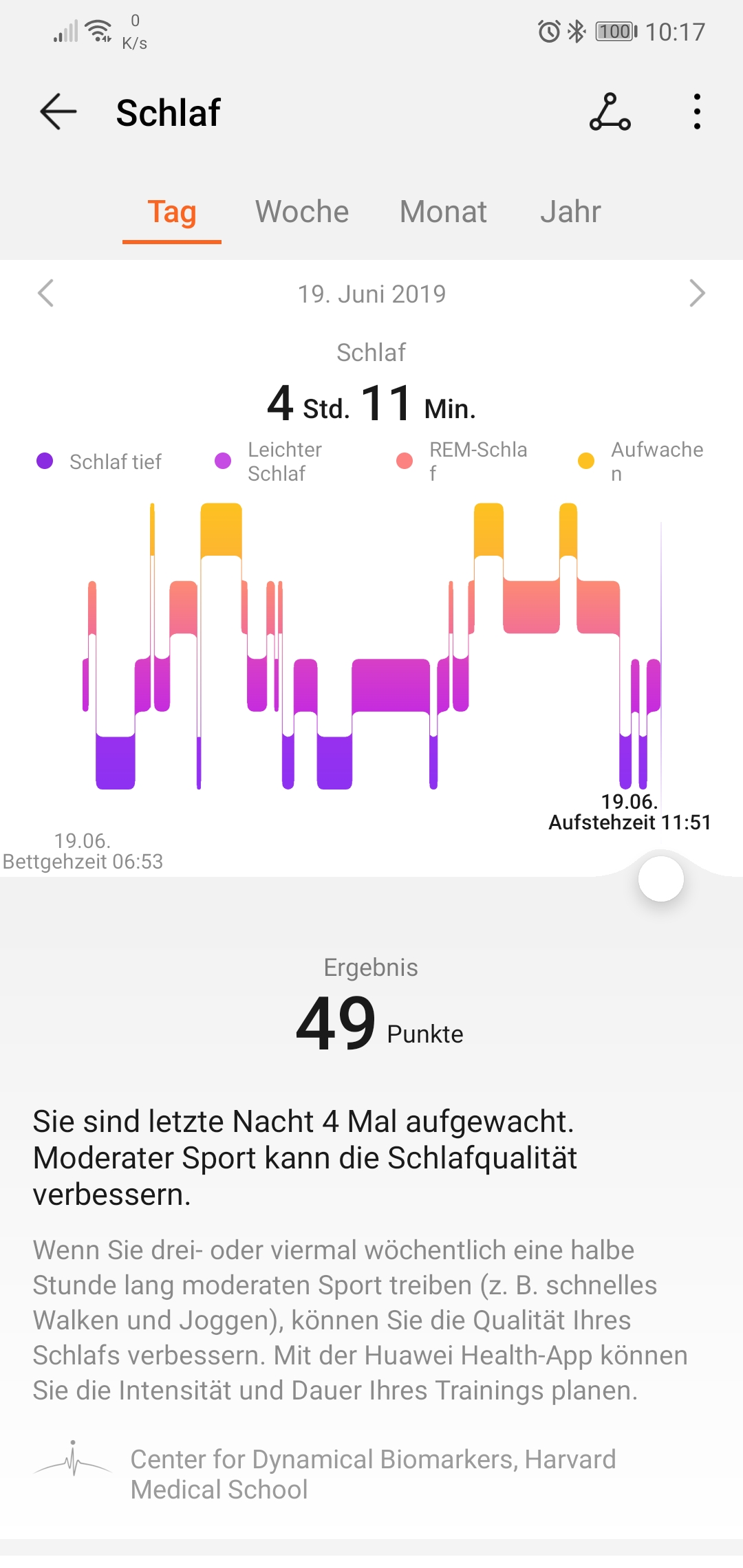Viewport: 743px width, 1568px height.
Task: Open the share route icon
Action: (x=610, y=112)
